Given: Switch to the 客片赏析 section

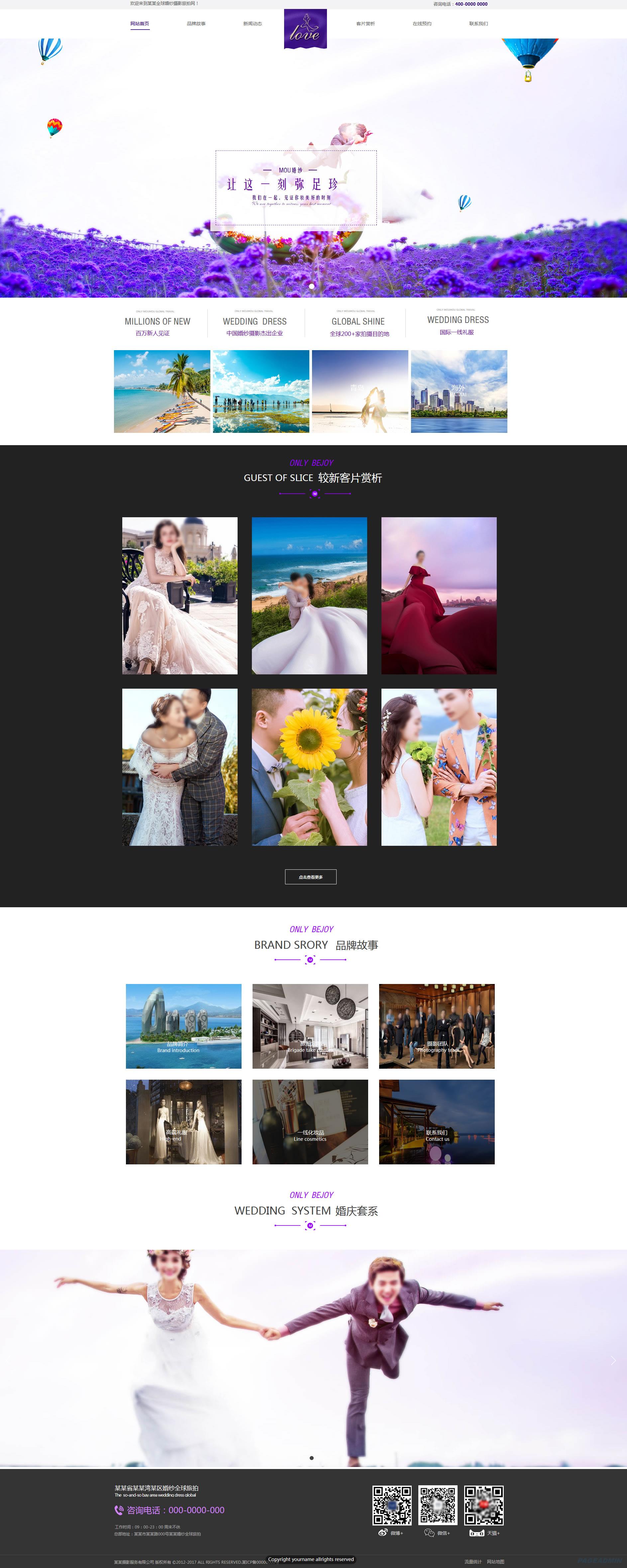Looking at the screenshot, I should [365, 24].
